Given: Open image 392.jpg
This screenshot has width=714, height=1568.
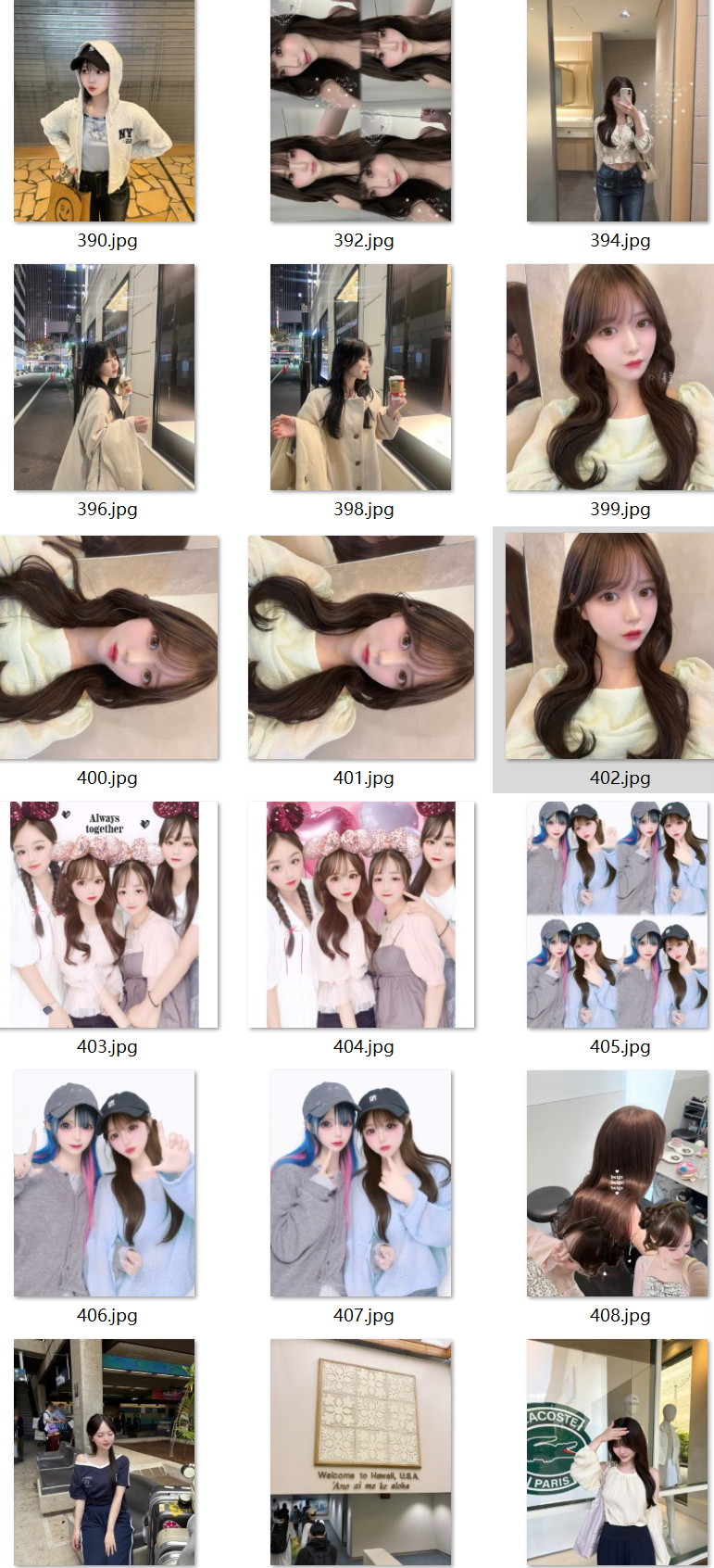Looking at the screenshot, I should coord(361,111).
